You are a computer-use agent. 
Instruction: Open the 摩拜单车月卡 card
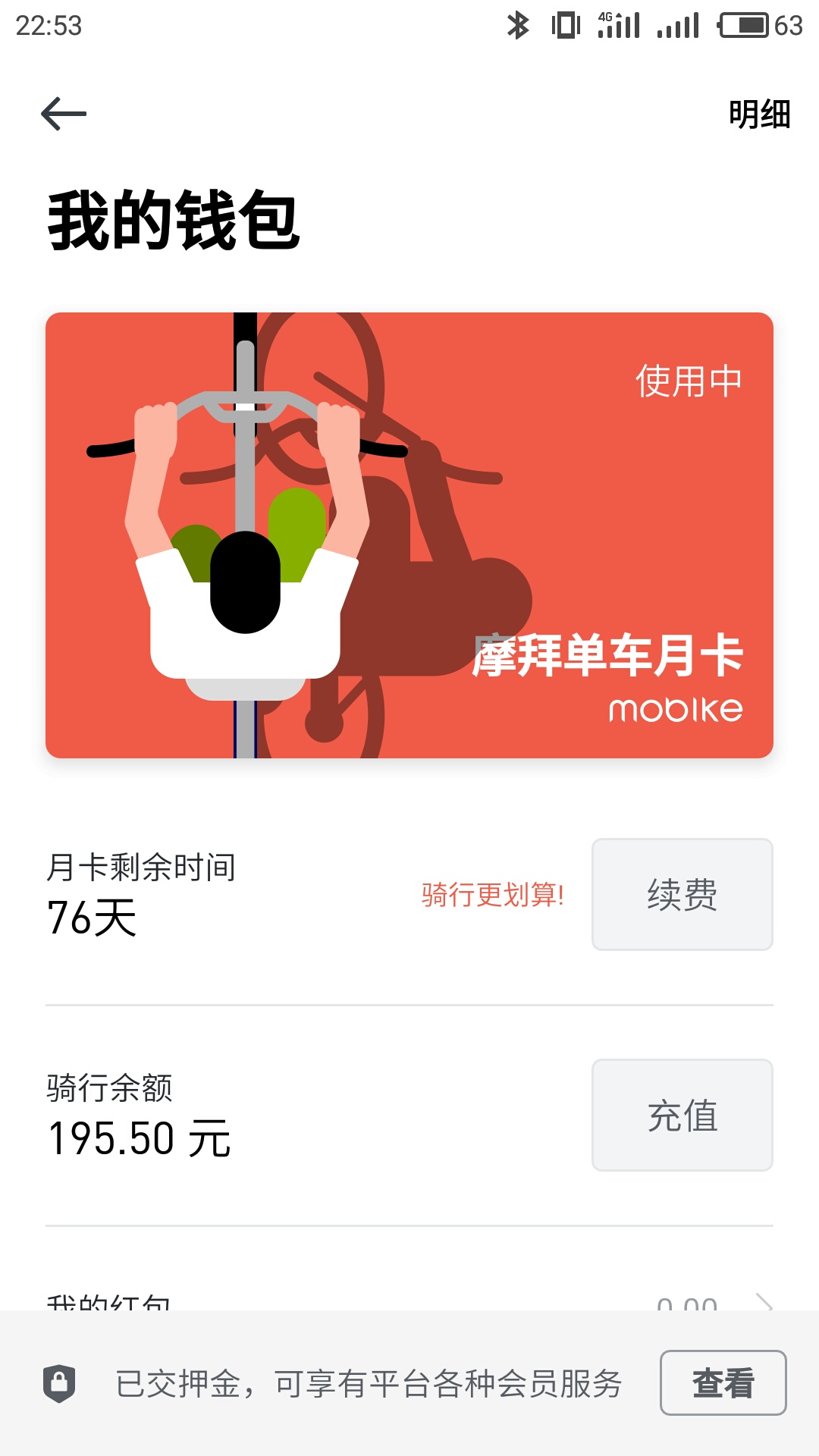[x=409, y=535]
